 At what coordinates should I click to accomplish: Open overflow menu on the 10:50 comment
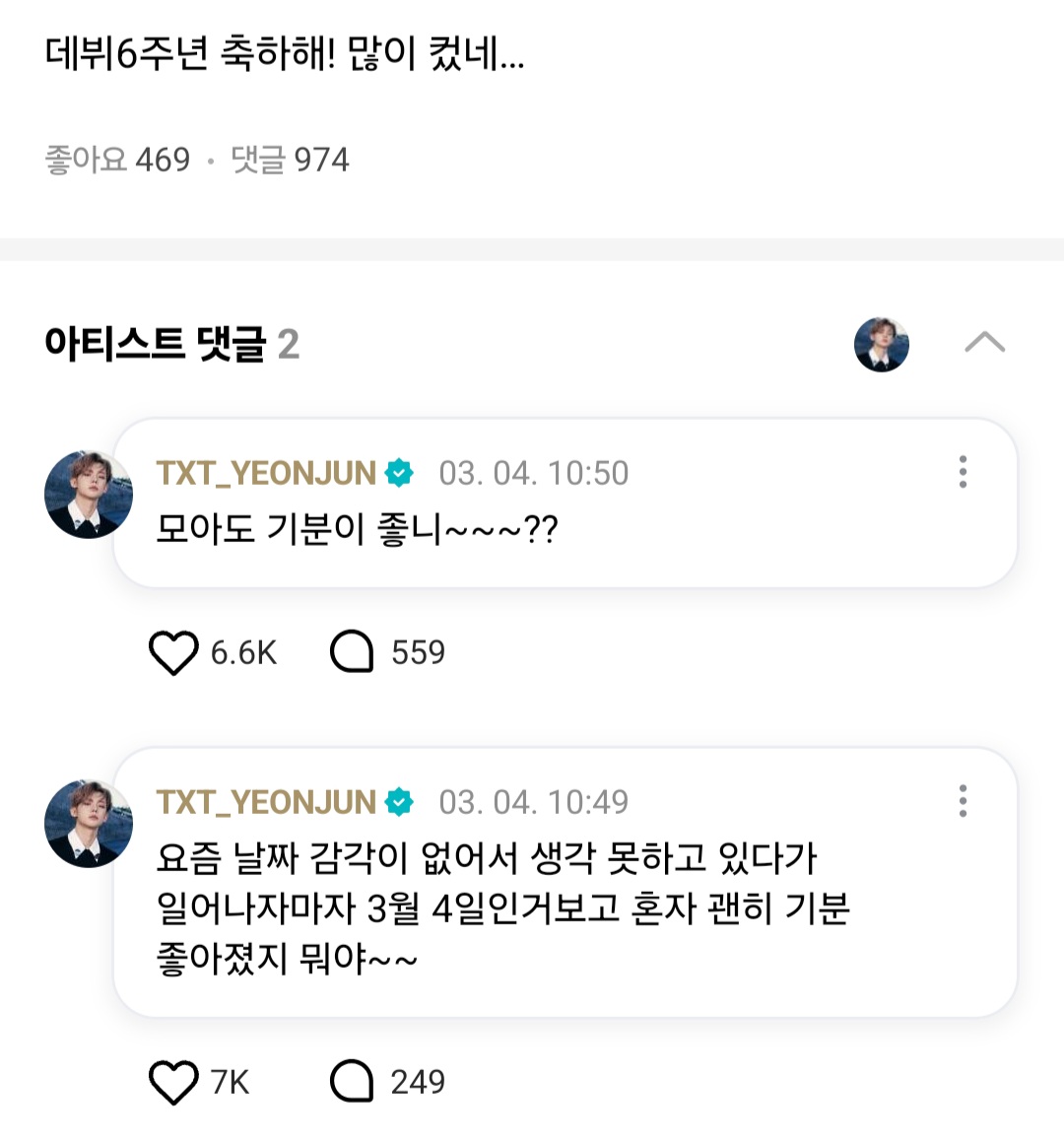click(x=963, y=472)
